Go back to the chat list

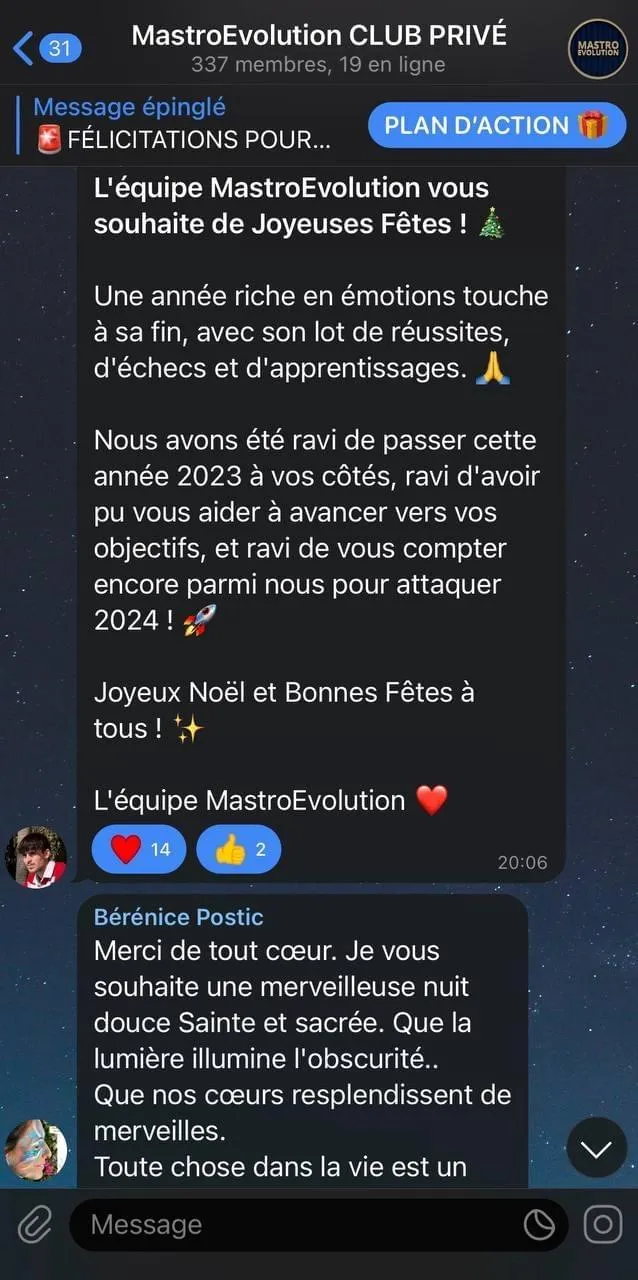(46, 47)
